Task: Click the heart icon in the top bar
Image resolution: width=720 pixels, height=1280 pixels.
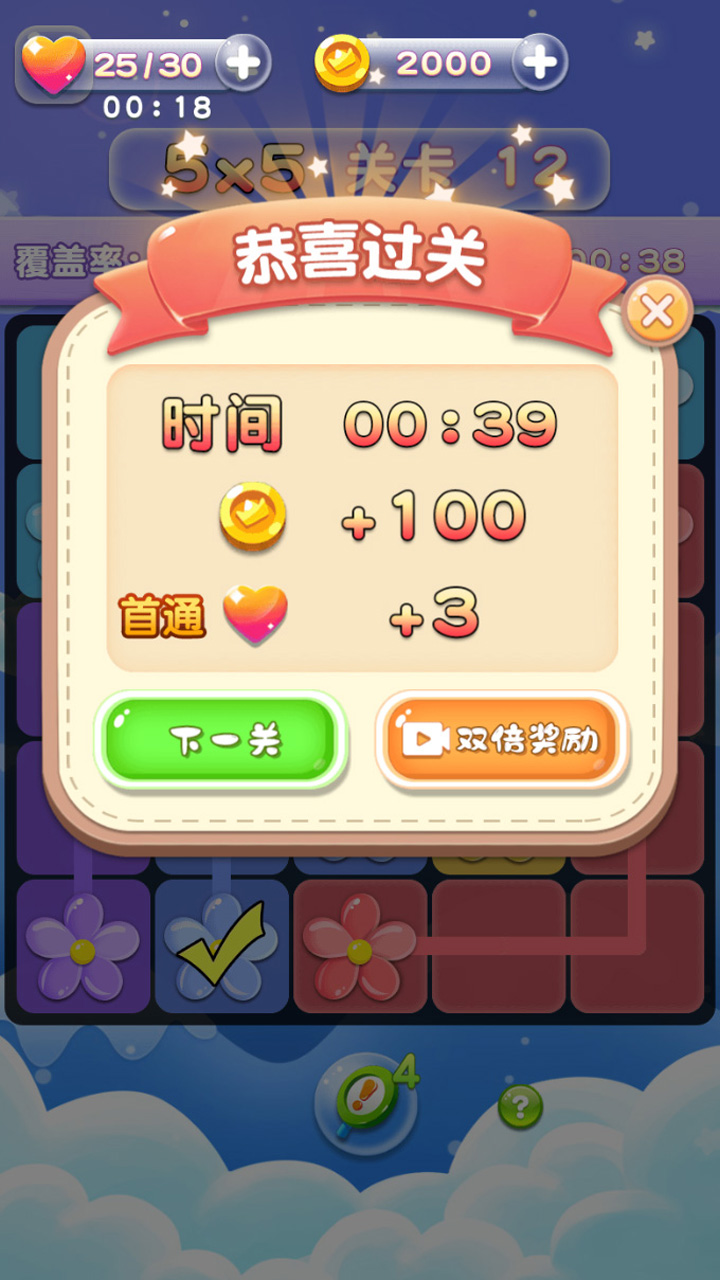Action: pos(55,62)
